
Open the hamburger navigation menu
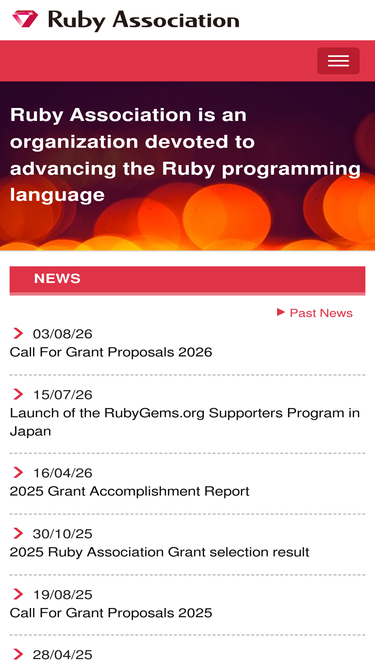338,61
